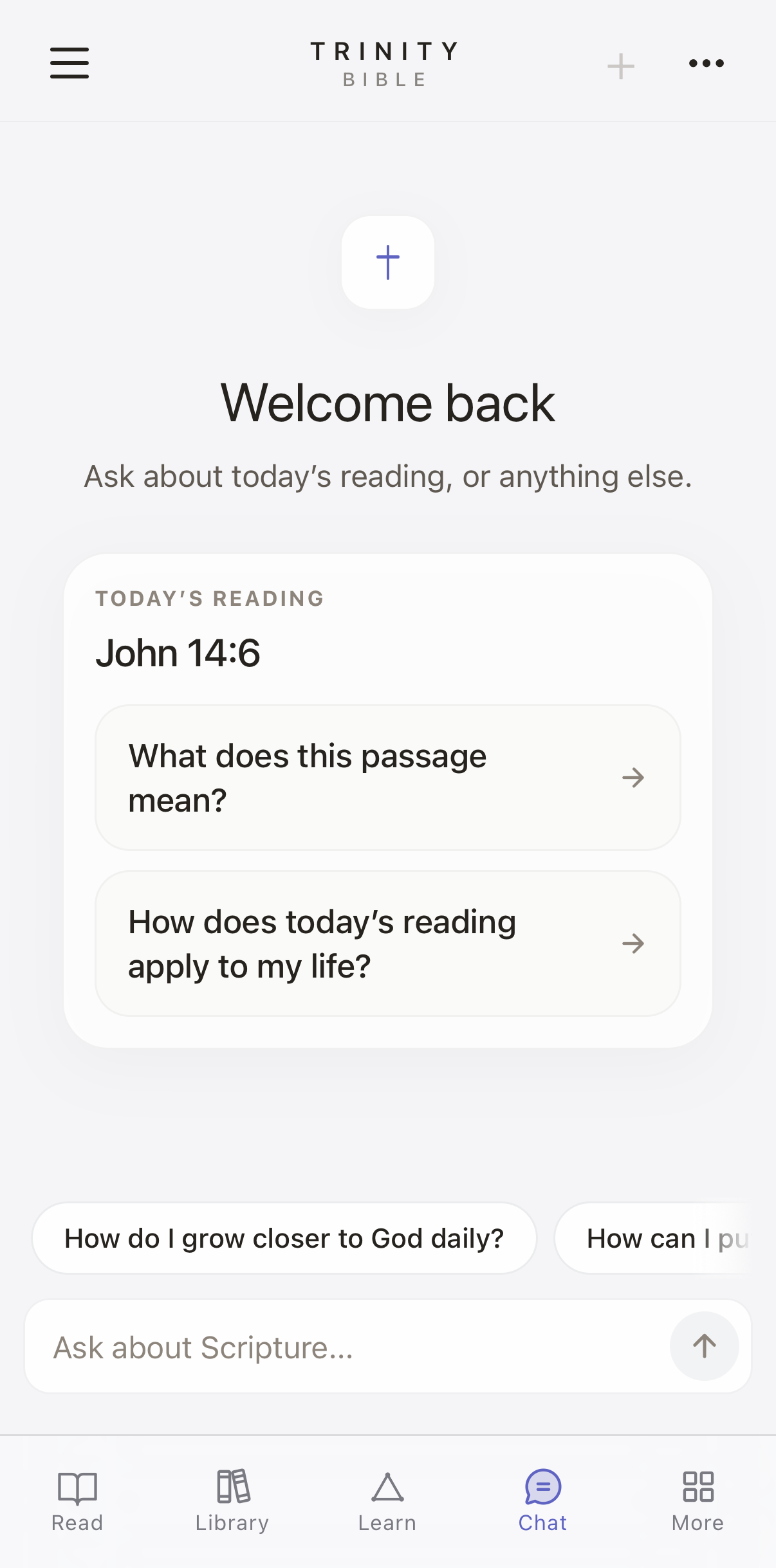Viewport: 776px width, 1568px height.
Task: Select the Chat tab
Action: [x=542, y=1500]
